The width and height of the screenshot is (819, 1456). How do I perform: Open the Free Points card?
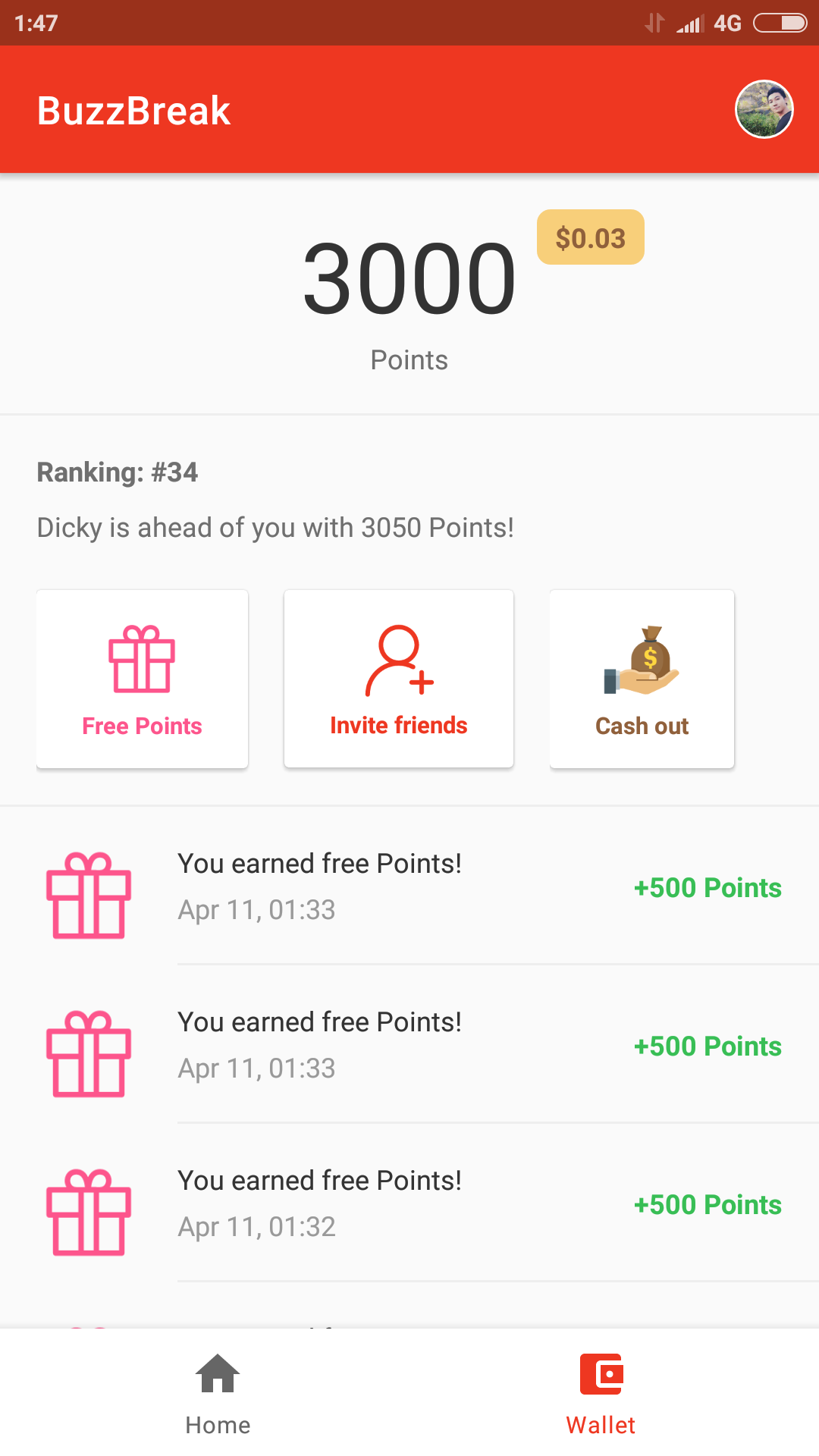tap(143, 679)
